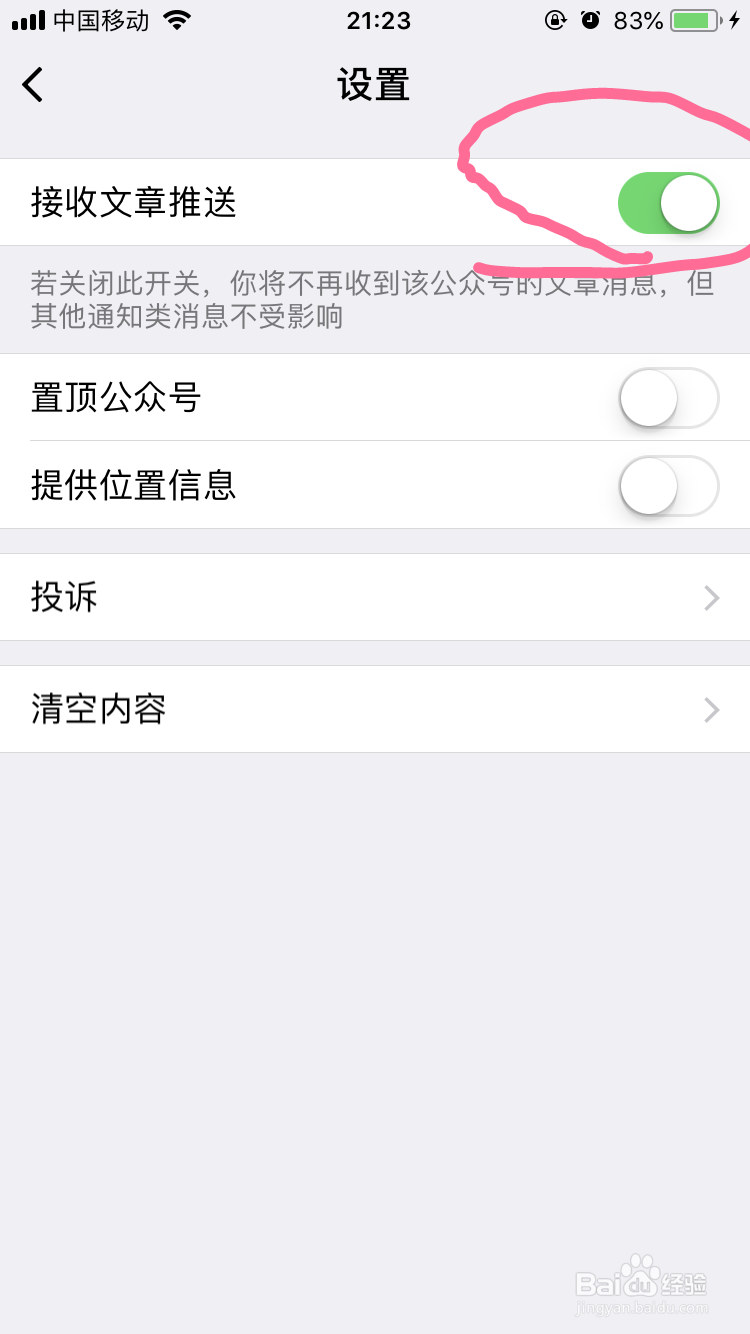Click the orientation lock icon in status bar
This screenshot has width=750, height=1334.
[556, 19]
